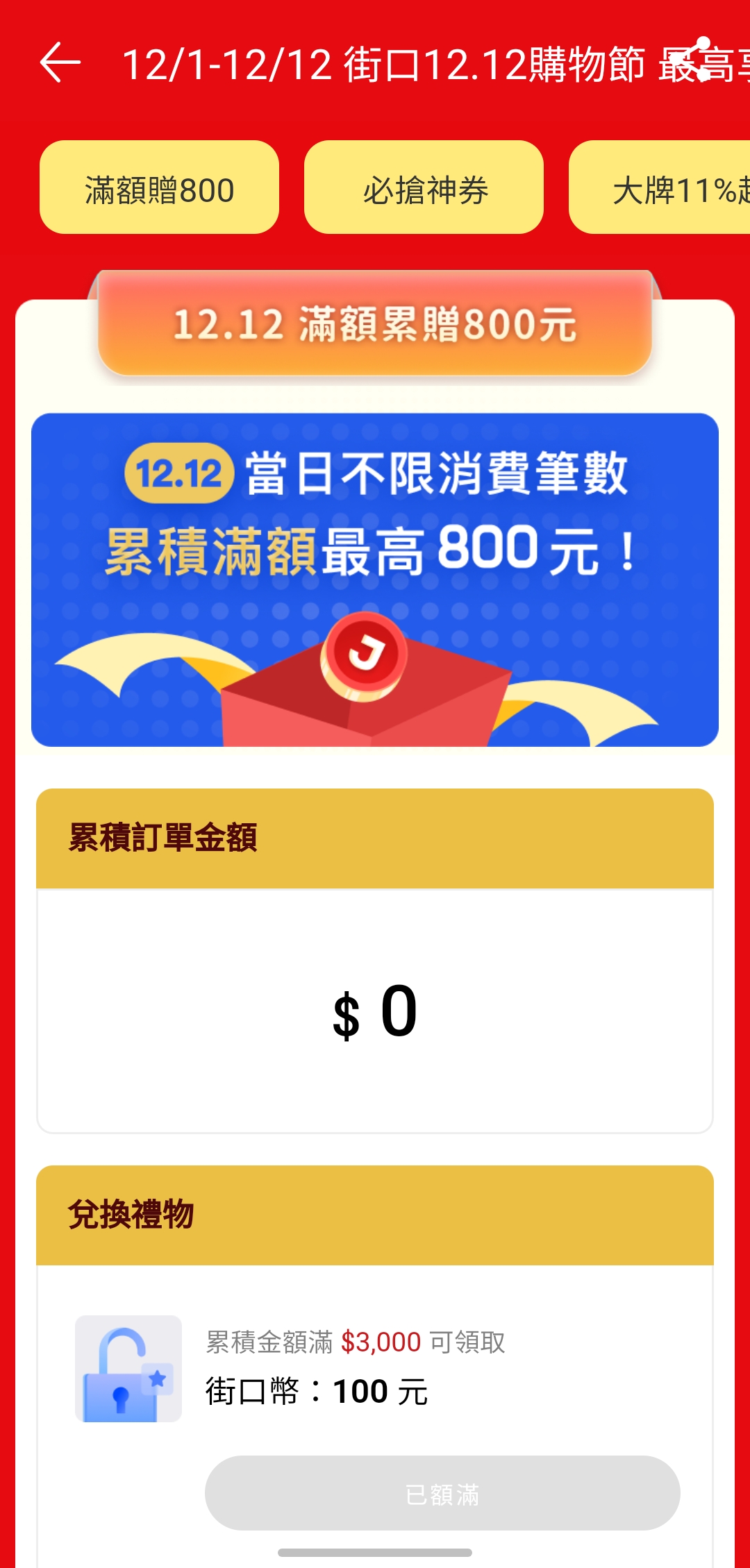
Task: Select the 滿額贈800 chip
Action: 160,187
